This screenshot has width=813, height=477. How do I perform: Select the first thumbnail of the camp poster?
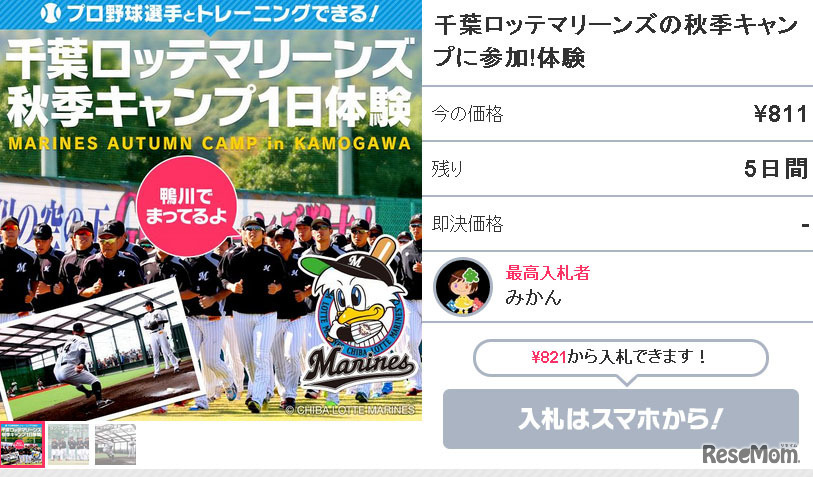click(x=22, y=445)
